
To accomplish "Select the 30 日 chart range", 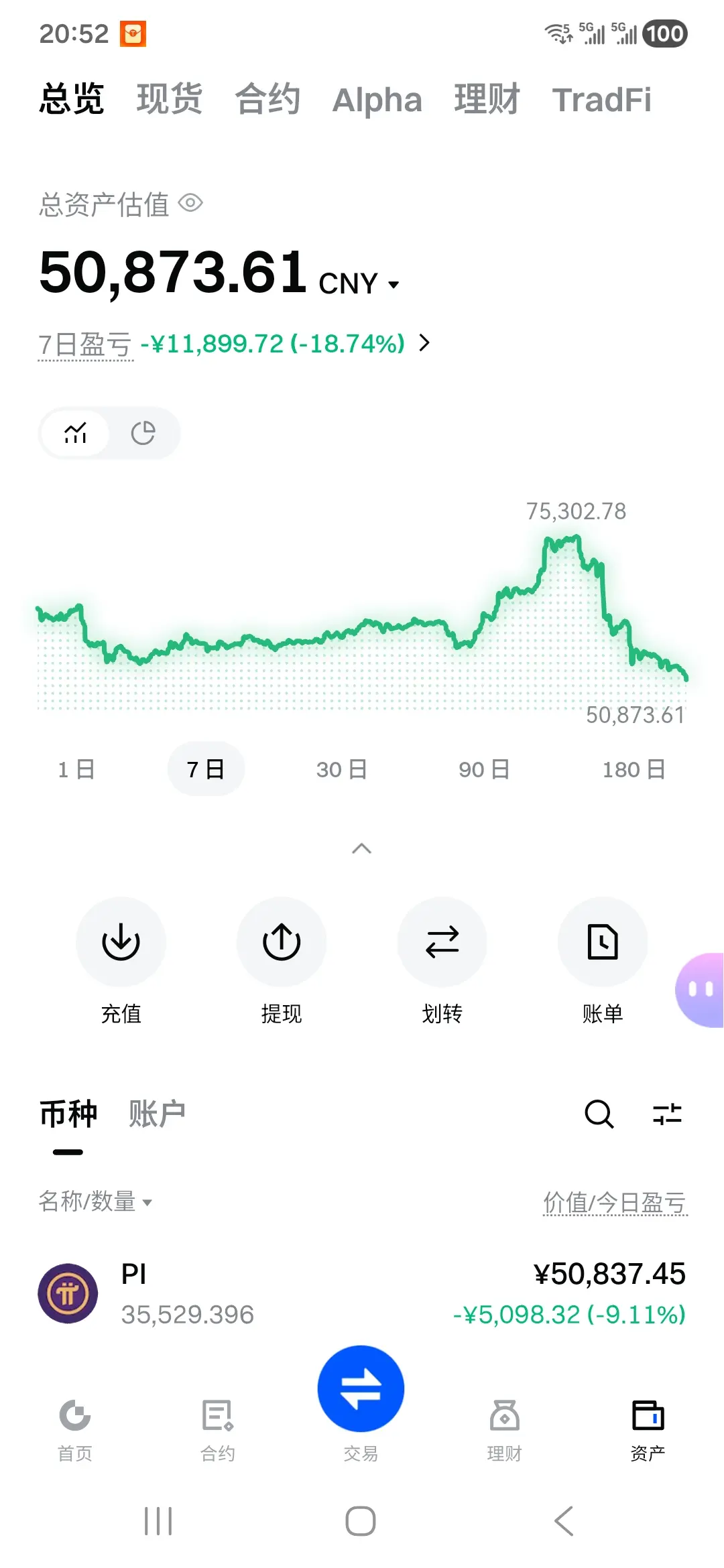I will pos(341,769).
